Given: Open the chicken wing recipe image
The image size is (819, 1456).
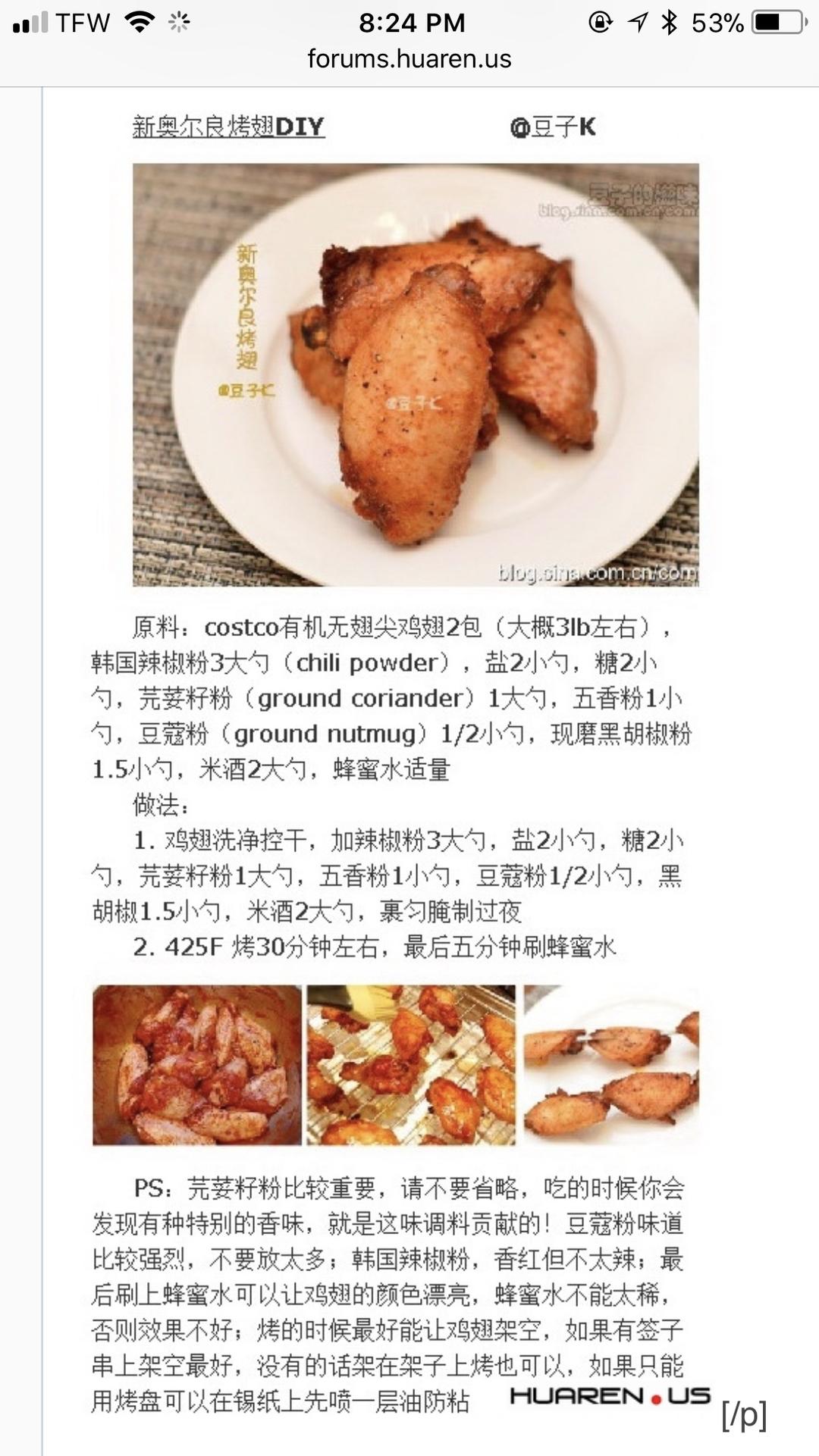Looking at the screenshot, I should point(415,374).
